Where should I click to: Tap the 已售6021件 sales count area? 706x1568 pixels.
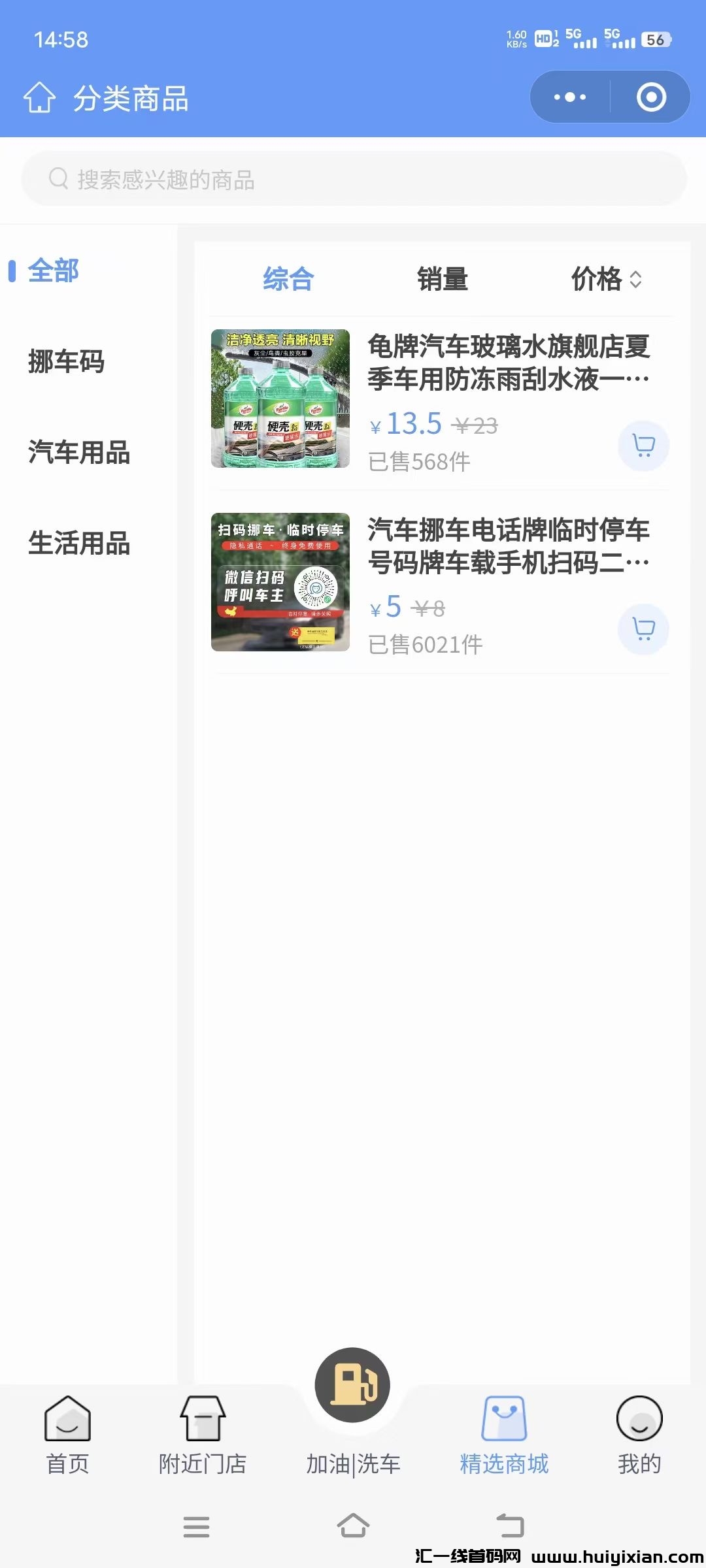pos(426,645)
